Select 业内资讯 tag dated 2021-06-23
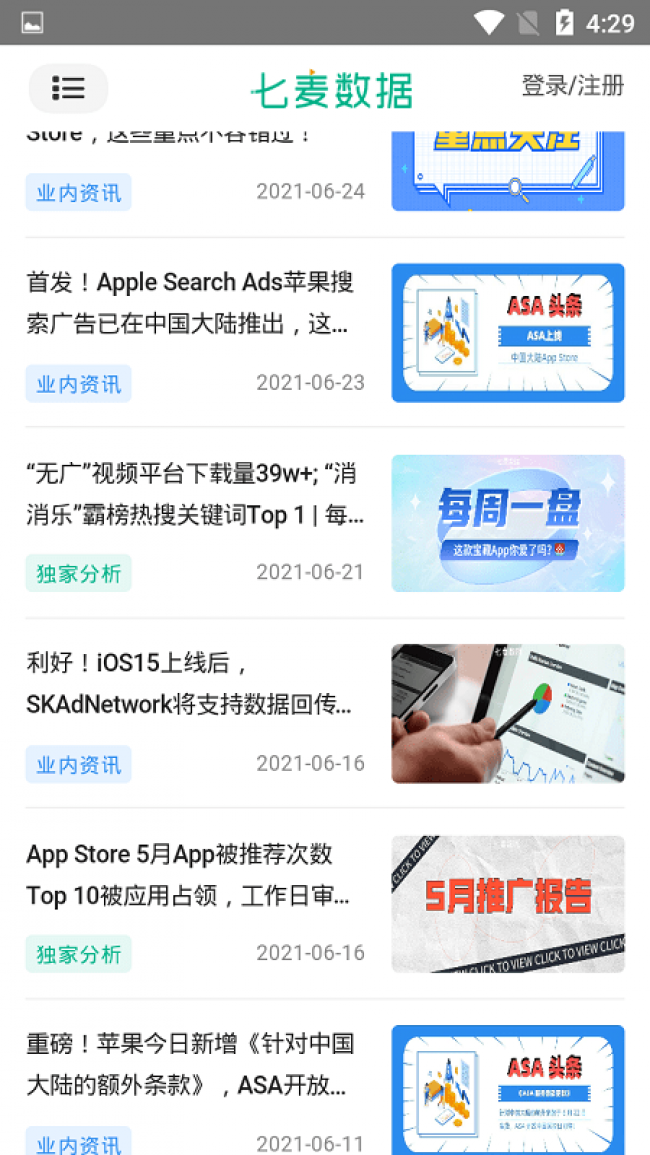Viewport: 650px width, 1155px height. tap(79, 383)
